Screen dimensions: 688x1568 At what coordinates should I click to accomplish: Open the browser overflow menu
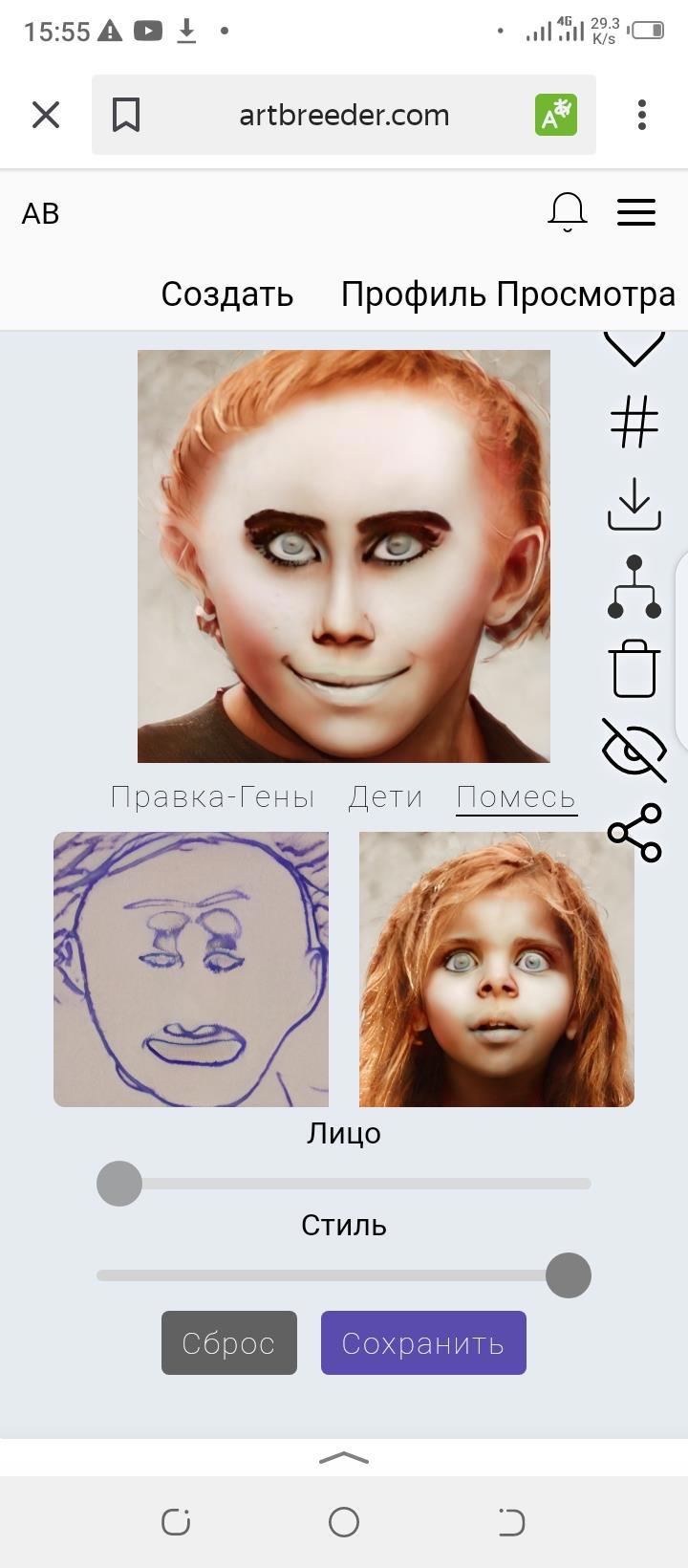642,115
